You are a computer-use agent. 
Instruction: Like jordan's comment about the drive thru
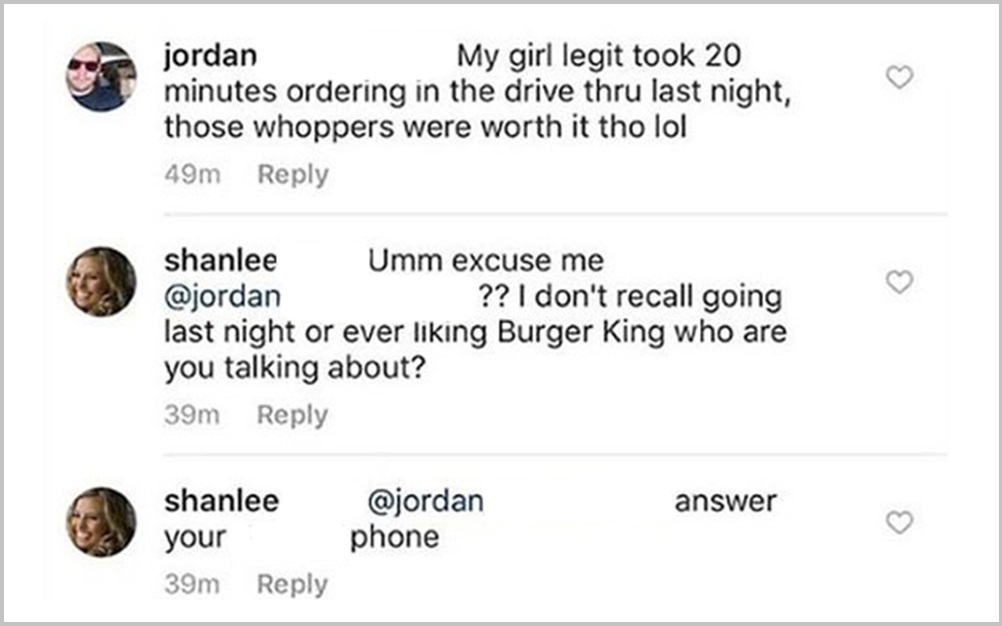(900, 77)
